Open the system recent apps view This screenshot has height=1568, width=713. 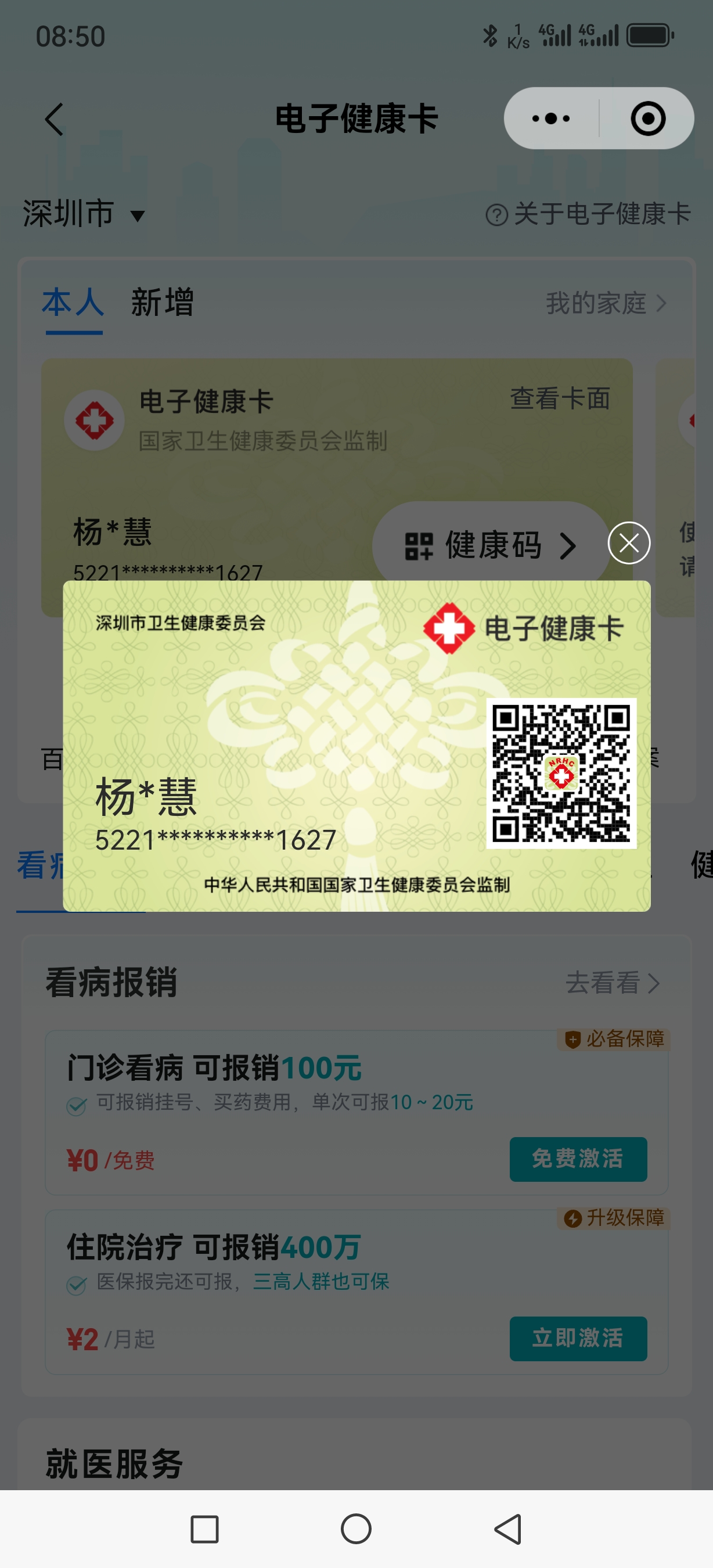pyautogui.click(x=204, y=1529)
